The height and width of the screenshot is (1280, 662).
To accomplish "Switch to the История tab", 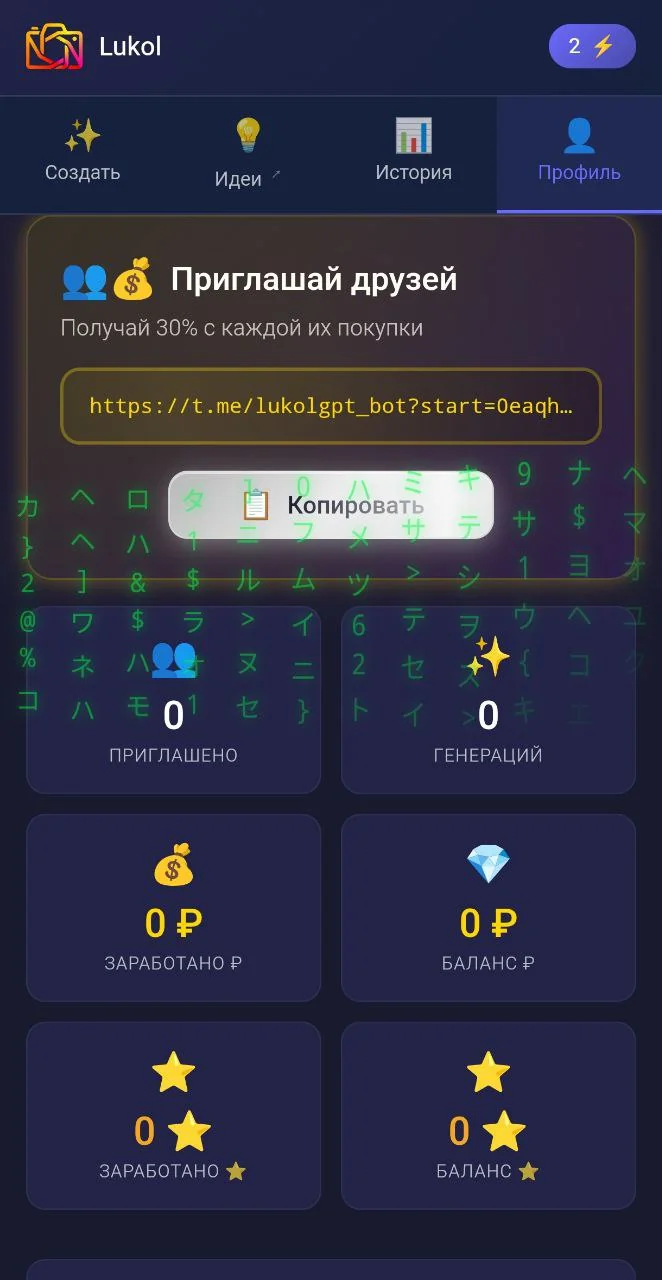I will pyautogui.click(x=414, y=154).
